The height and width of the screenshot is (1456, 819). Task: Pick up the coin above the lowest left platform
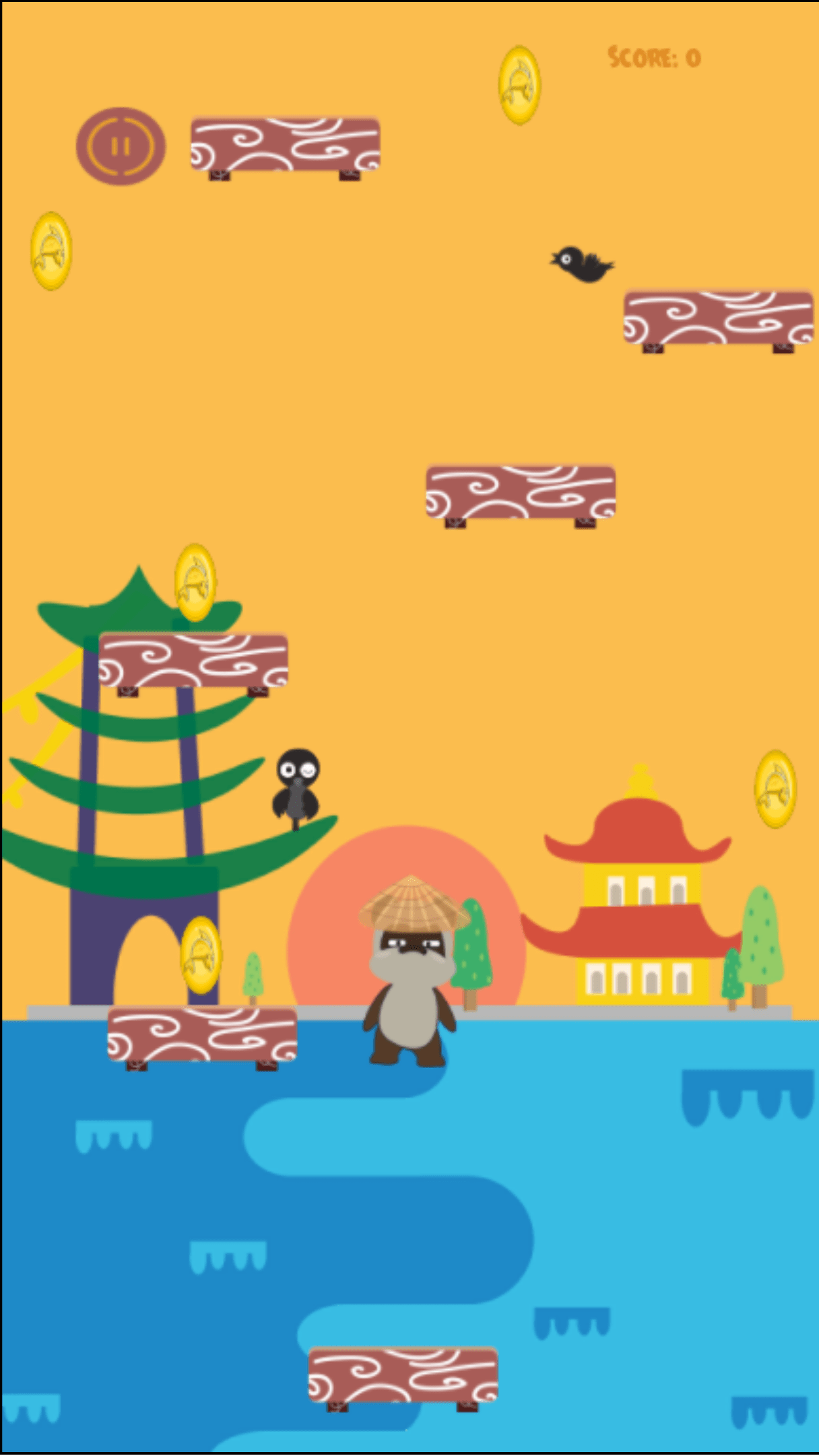[x=202, y=959]
